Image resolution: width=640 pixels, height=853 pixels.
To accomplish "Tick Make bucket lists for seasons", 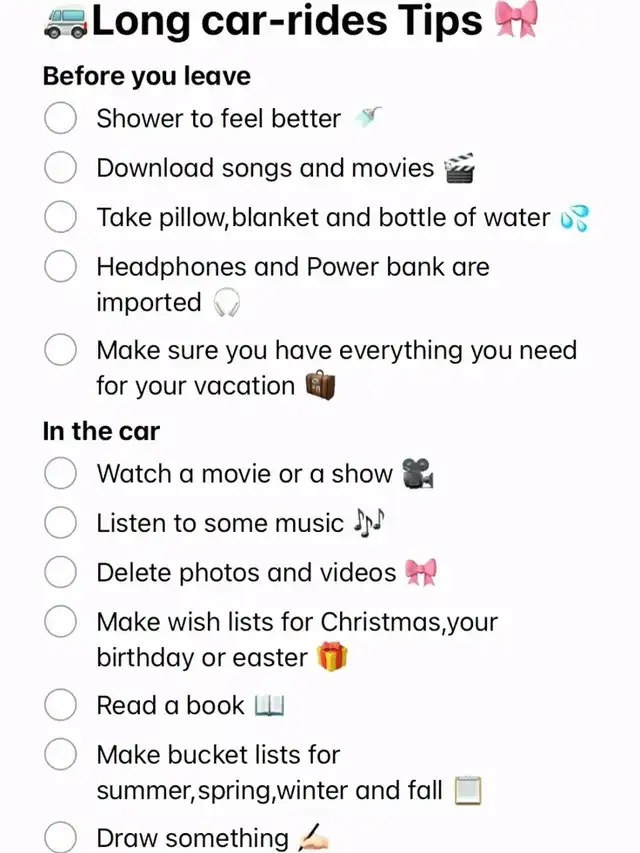I will coord(61,754).
